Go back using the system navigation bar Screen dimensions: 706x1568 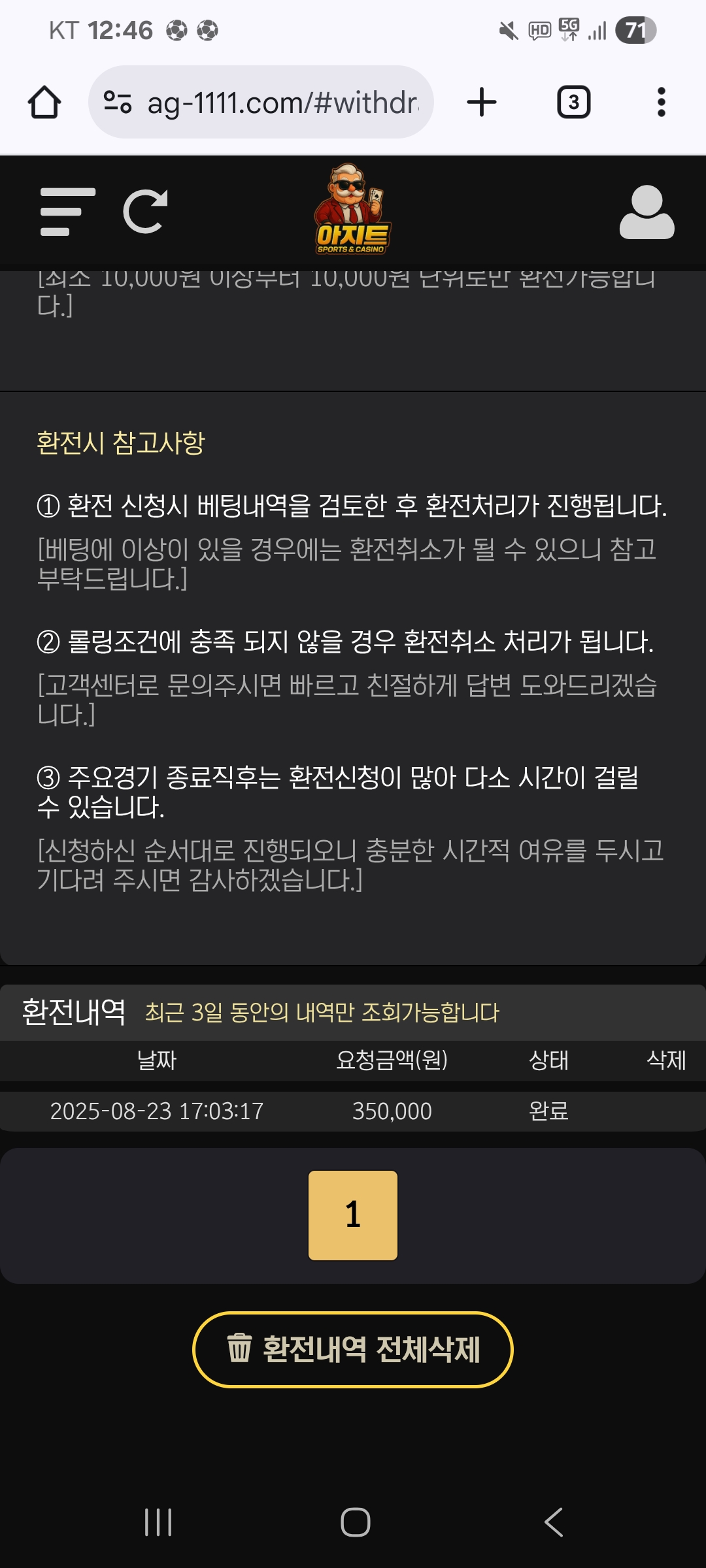click(x=554, y=1522)
